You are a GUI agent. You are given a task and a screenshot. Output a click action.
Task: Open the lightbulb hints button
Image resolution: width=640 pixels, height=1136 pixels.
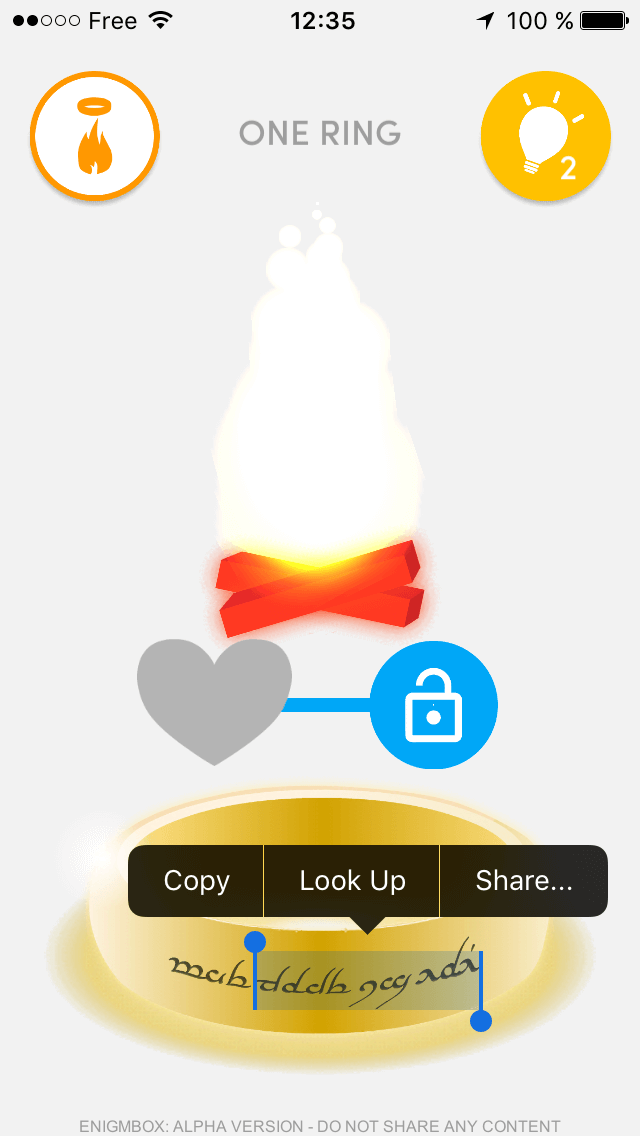point(546,135)
